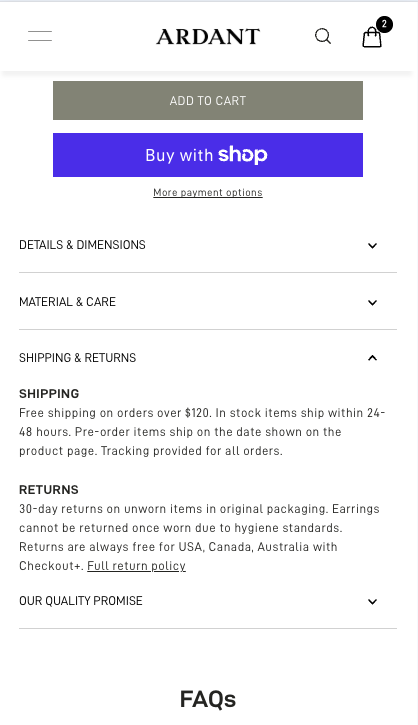
Task: Open More payment options link
Action: click(208, 192)
